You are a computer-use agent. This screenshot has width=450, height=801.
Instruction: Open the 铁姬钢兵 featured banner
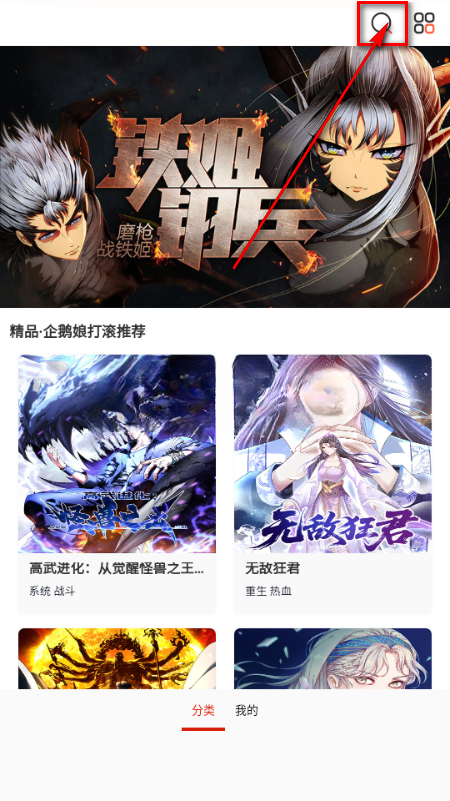click(225, 177)
